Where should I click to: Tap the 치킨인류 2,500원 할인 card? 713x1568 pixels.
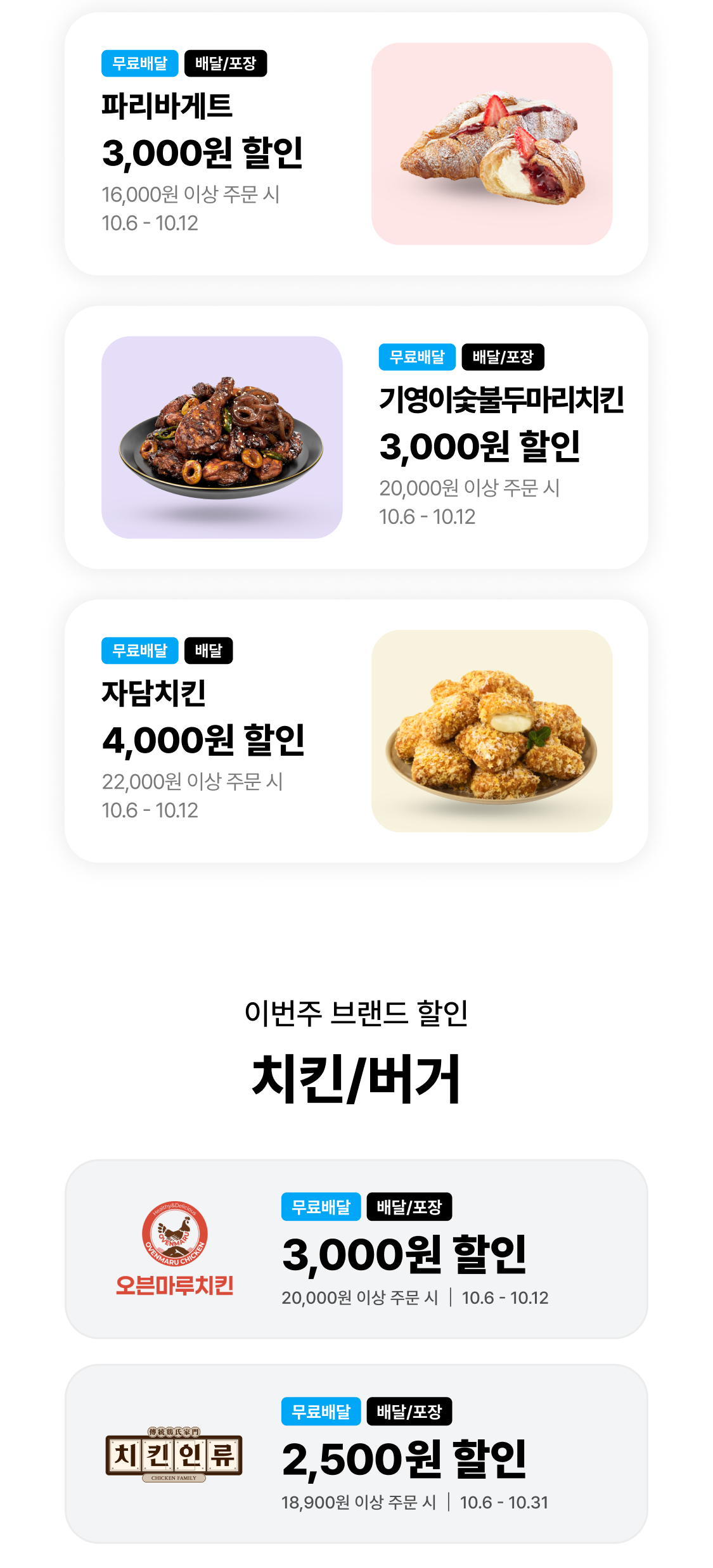click(x=356, y=1453)
